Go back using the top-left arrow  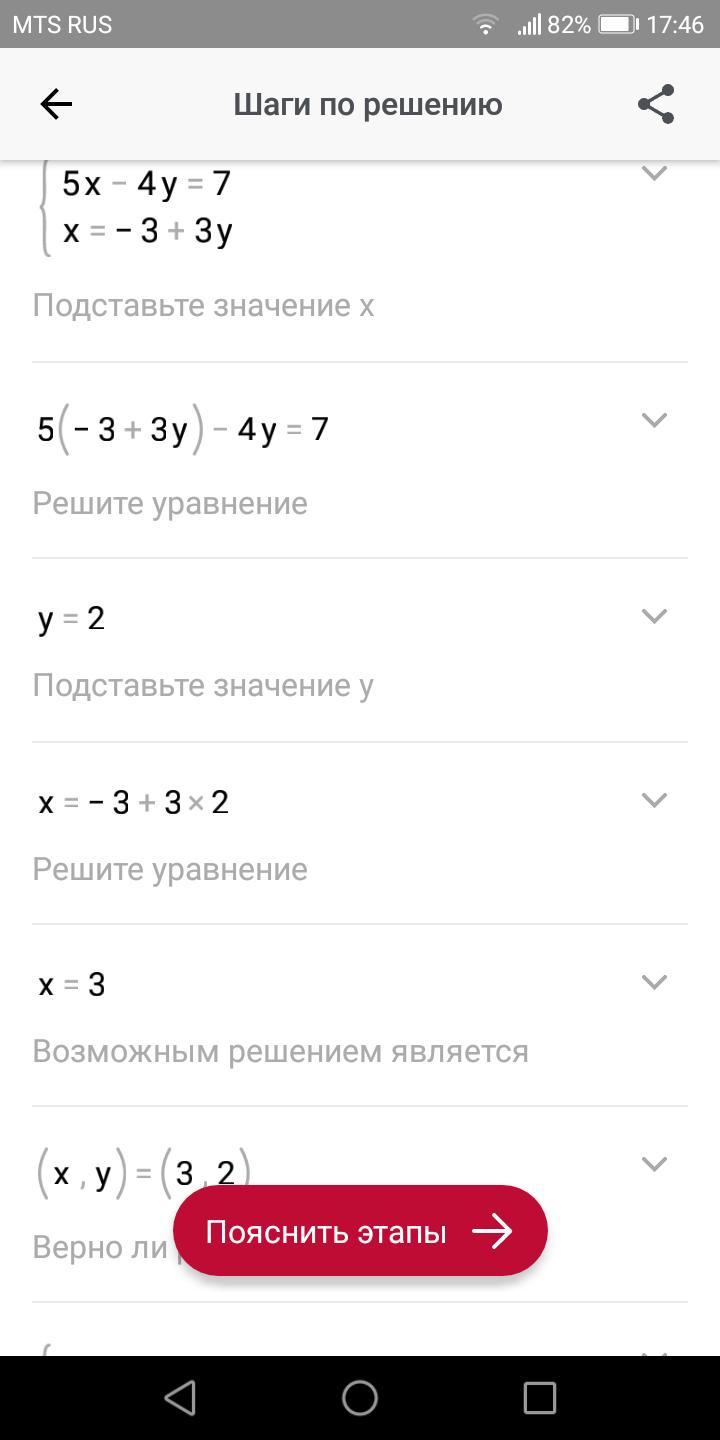[56, 104]
